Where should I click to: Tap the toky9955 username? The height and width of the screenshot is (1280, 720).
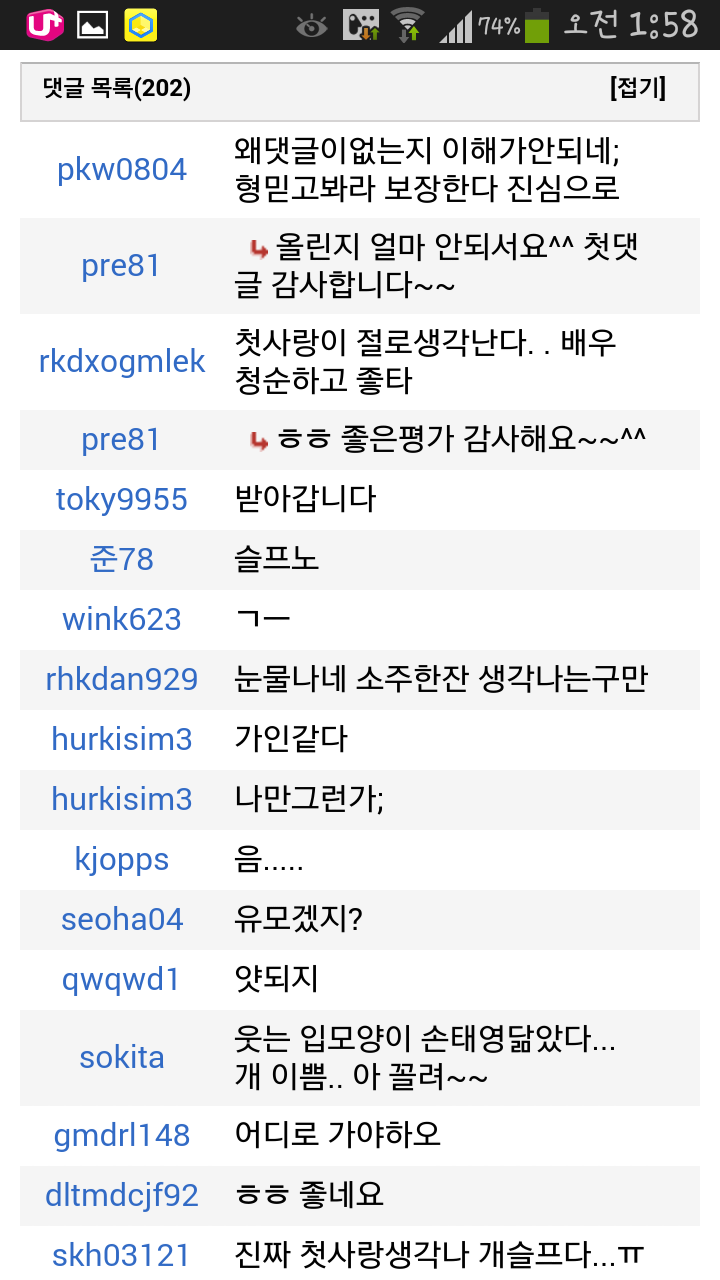pyautogui.click(x=122, y=499)
